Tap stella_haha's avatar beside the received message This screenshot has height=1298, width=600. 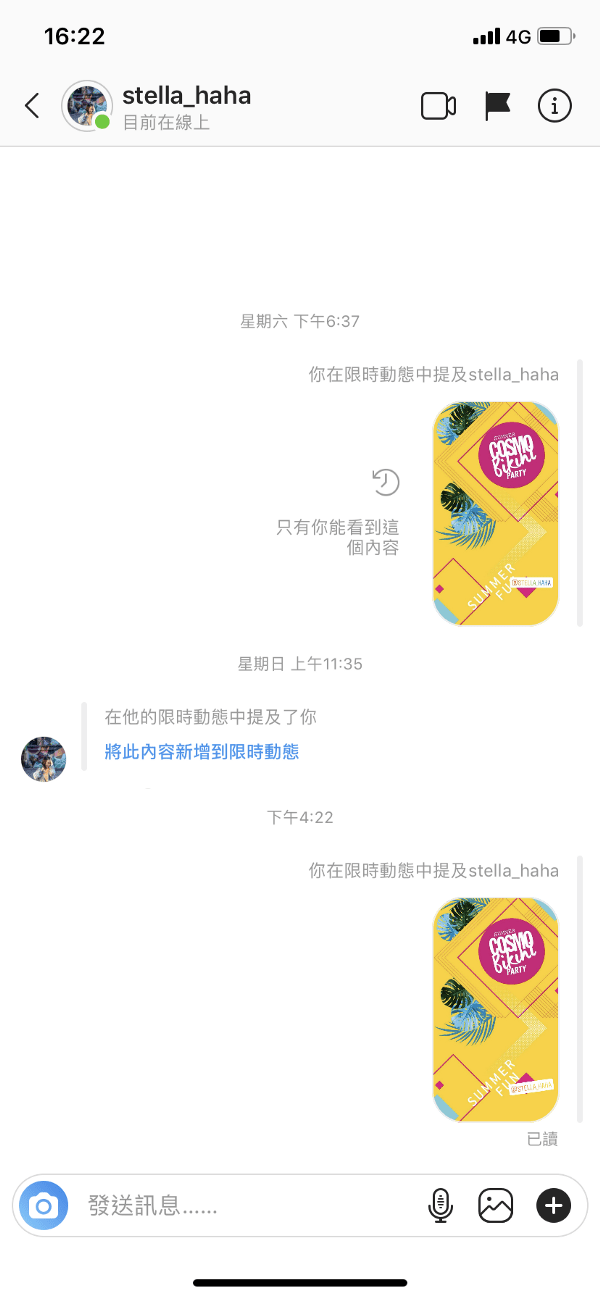pyautogui.click(x=43, y=759)
